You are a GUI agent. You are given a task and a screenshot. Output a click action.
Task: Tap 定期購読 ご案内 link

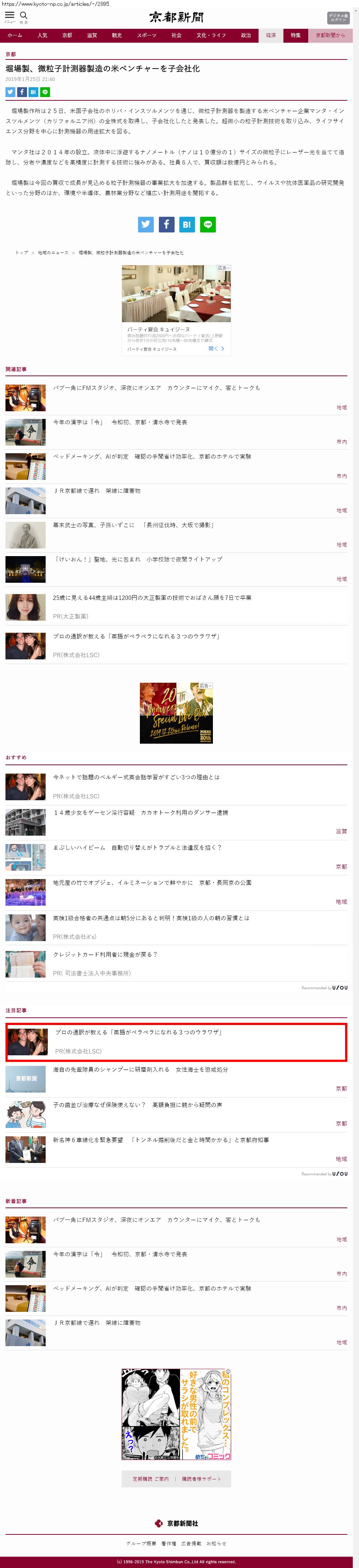[150, 1479]
